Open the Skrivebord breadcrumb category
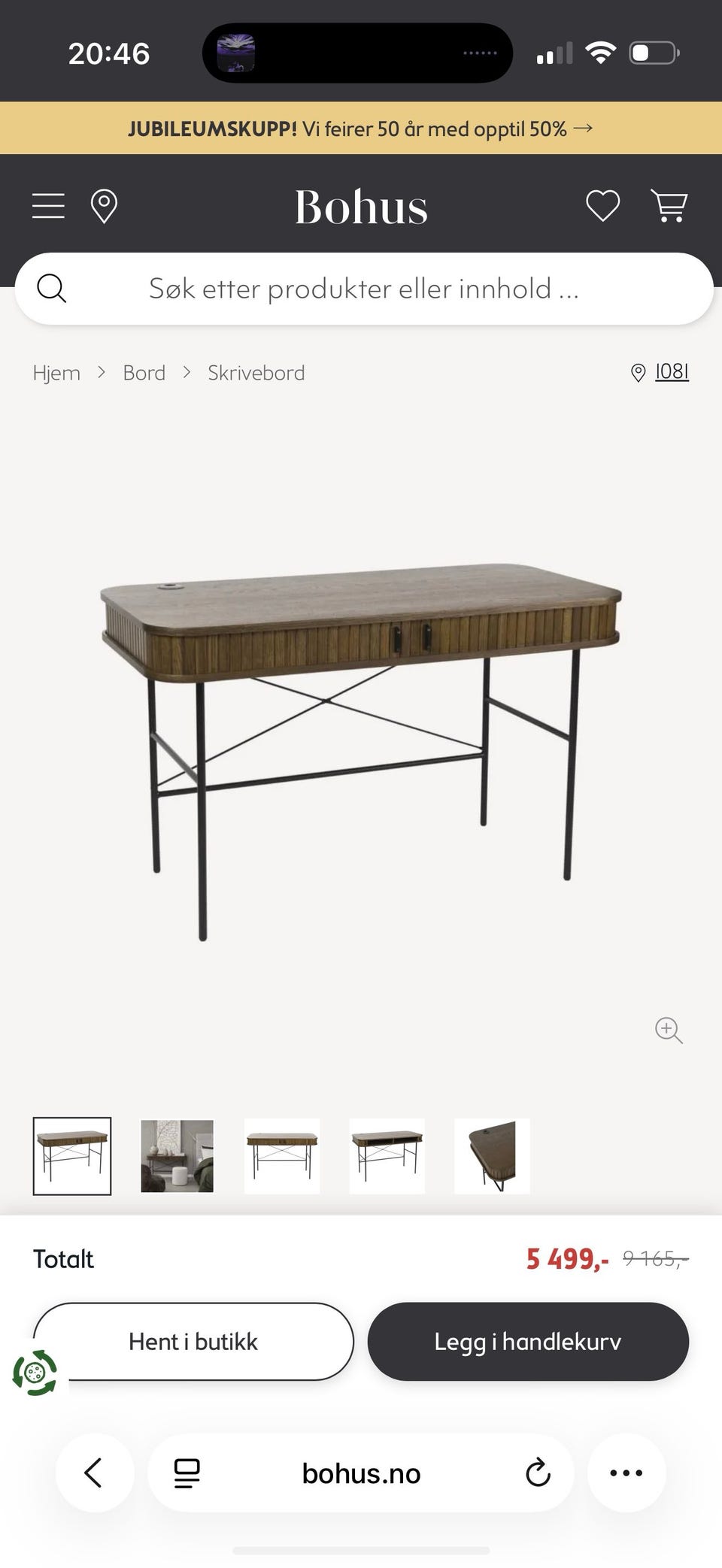 [x=256, y=373]
